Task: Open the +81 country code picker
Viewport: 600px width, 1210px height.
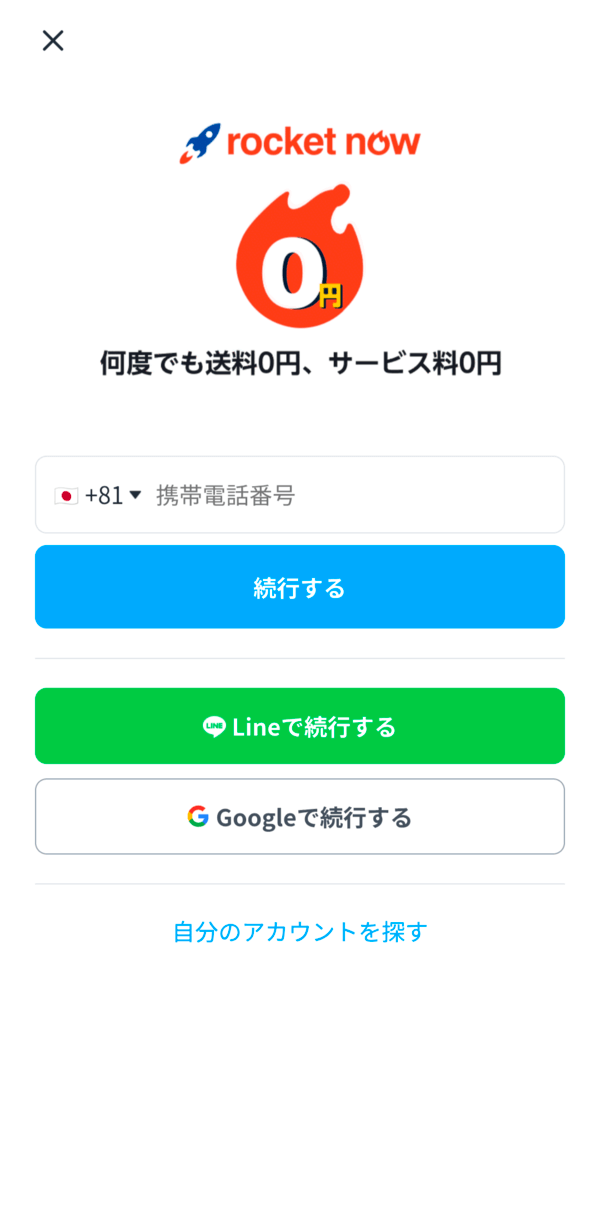Action: [99, 495]
